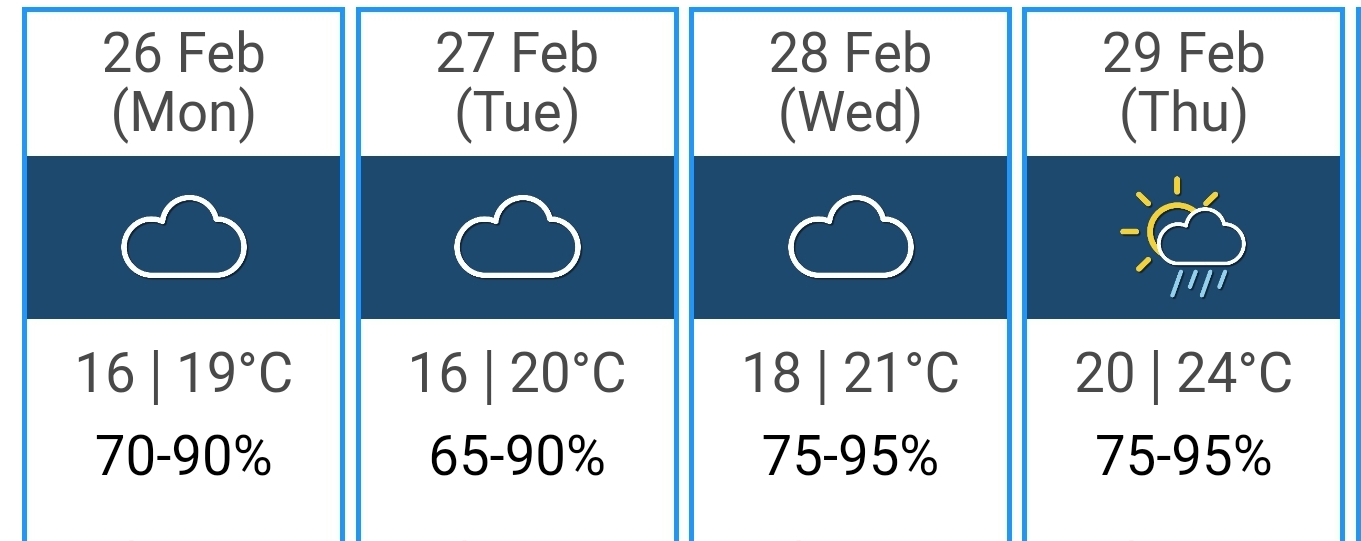Tap the 29 Feb (Thu) forecast card

click(x=1183, y=270)
